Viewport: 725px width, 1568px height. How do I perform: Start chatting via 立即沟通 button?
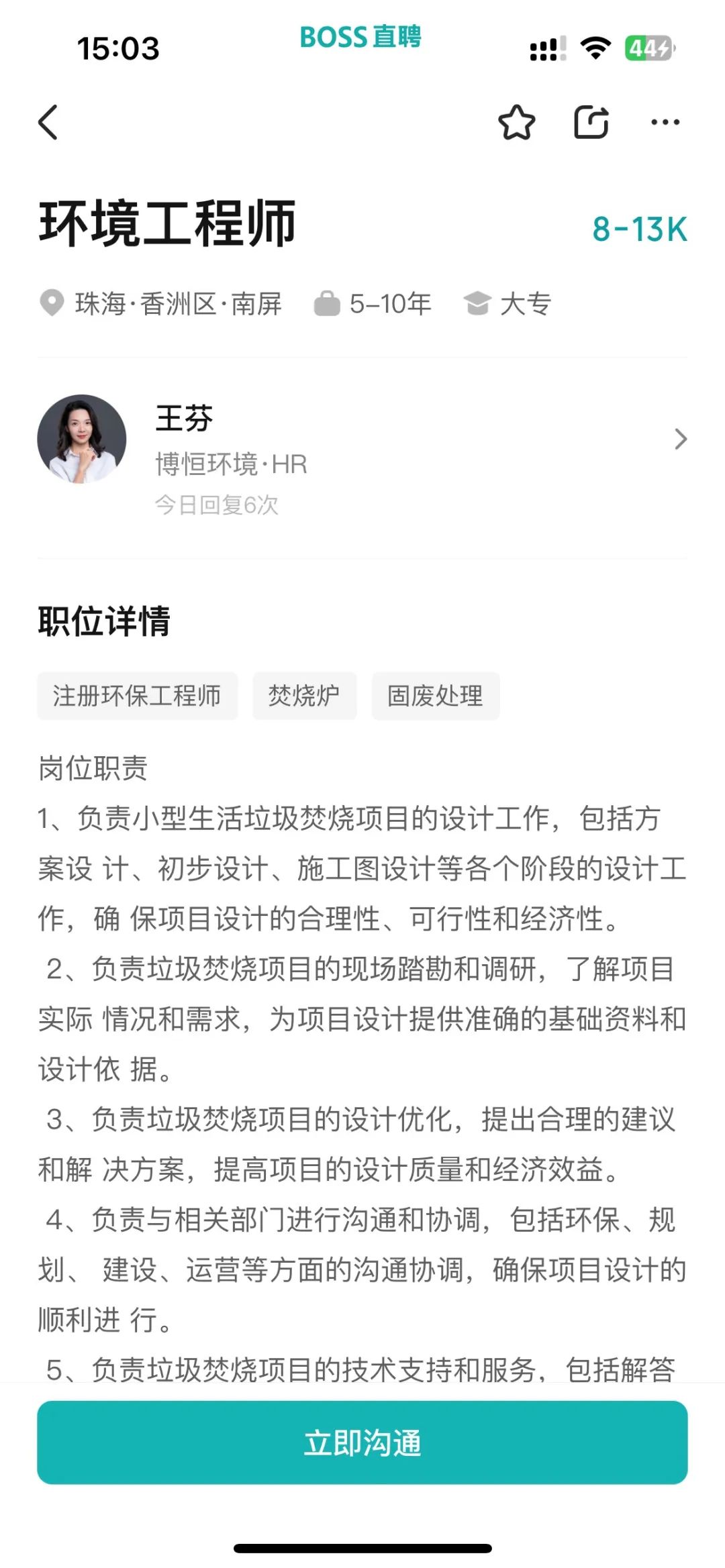click(x=362, y=1443)
